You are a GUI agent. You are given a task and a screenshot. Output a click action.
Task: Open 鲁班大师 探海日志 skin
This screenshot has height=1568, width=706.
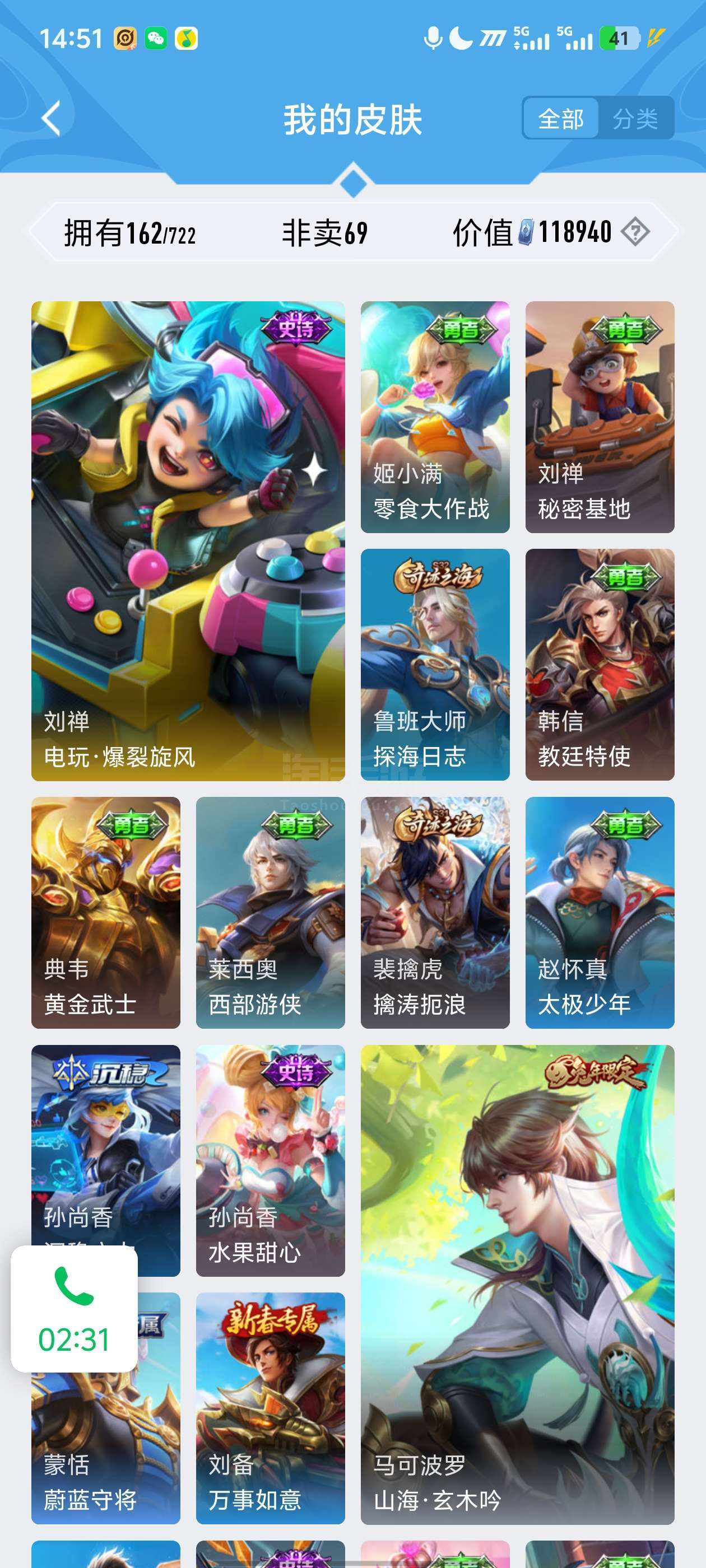435,664
